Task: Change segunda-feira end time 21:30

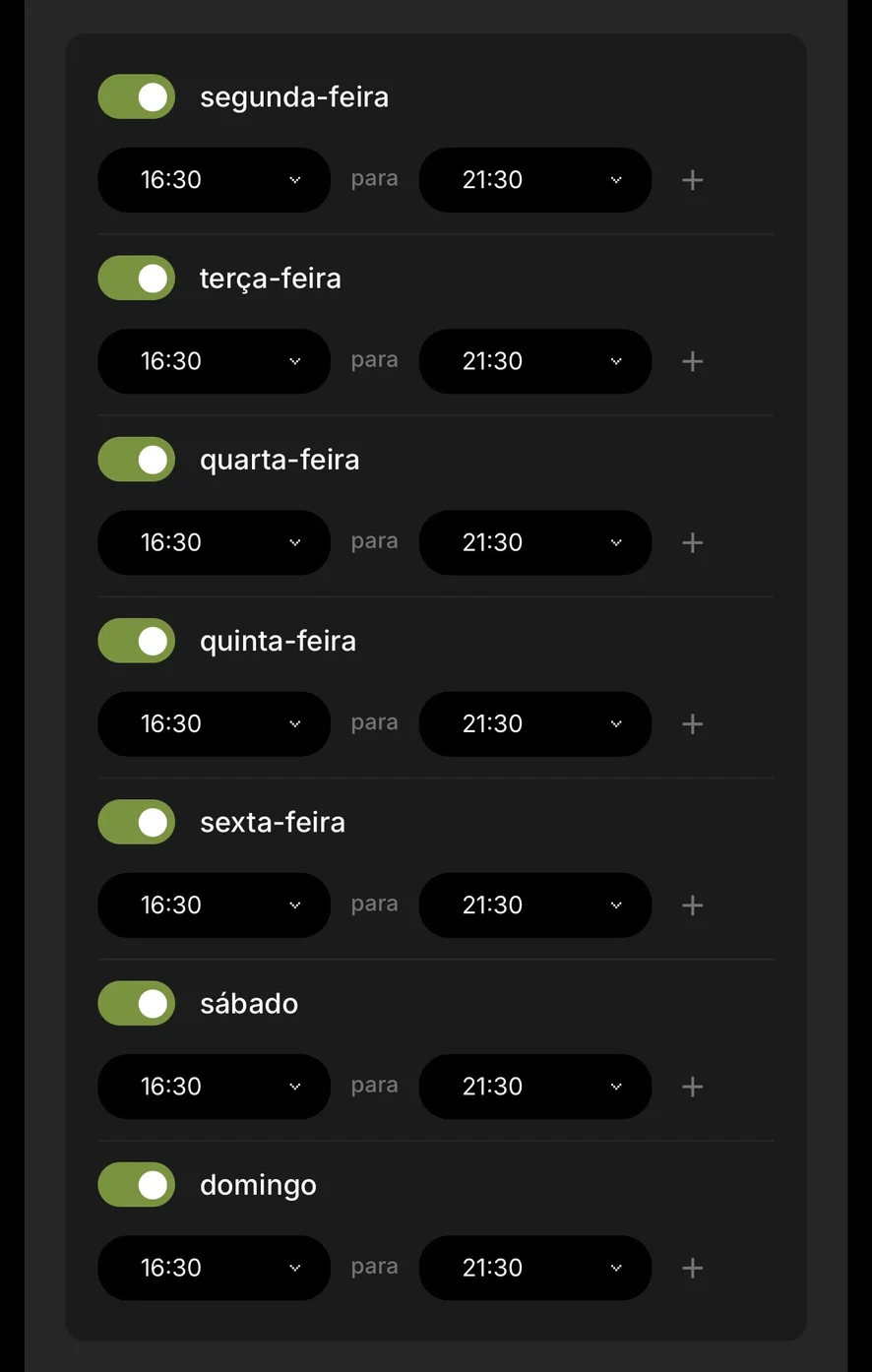Action: click(x=534, y=180)
